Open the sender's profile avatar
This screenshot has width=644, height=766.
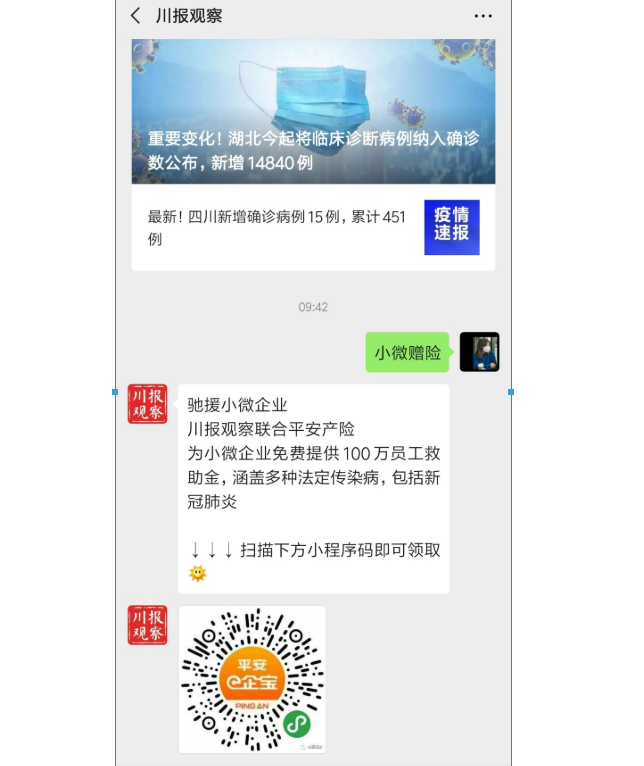[479, 352]
